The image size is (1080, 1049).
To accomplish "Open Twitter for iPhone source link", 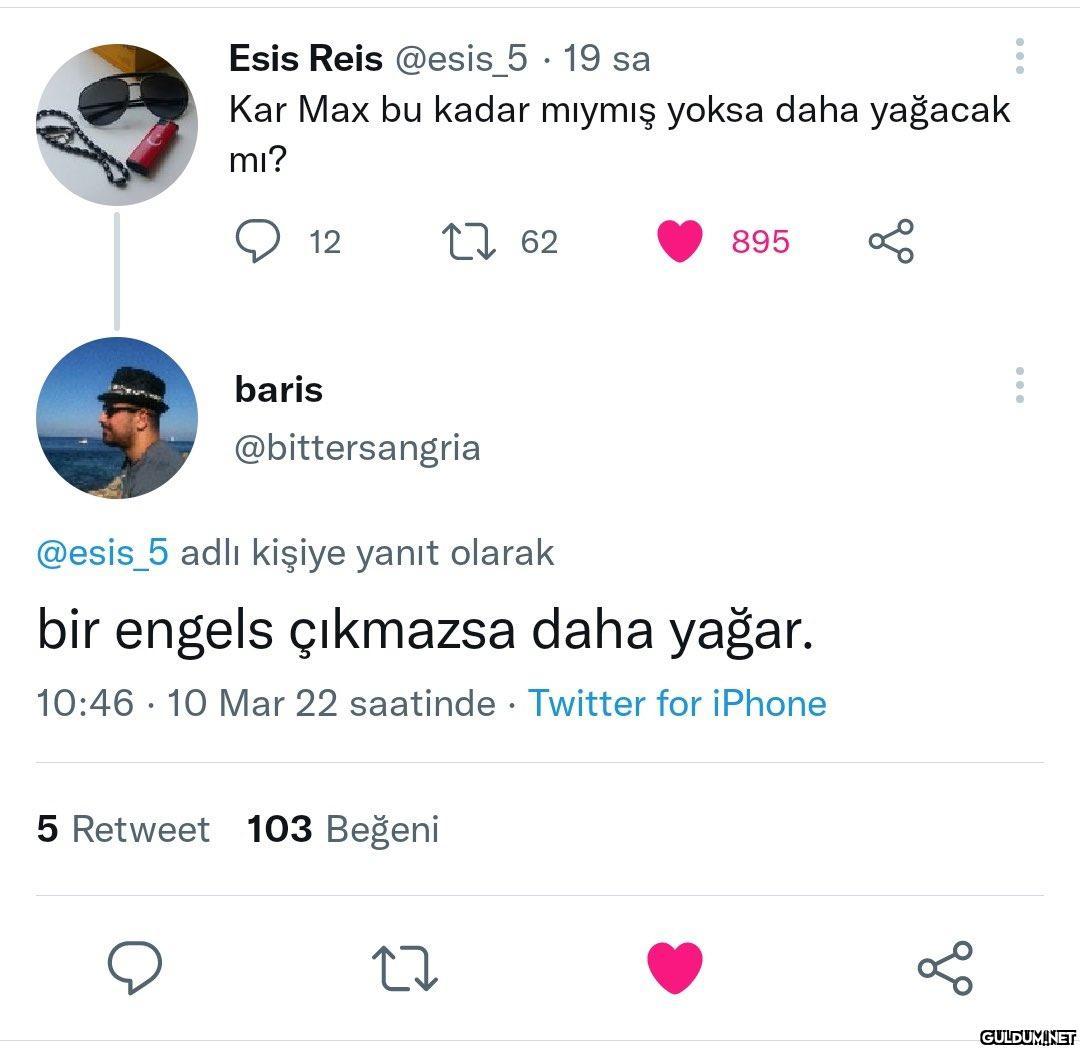I will click(x=677, y=703).
